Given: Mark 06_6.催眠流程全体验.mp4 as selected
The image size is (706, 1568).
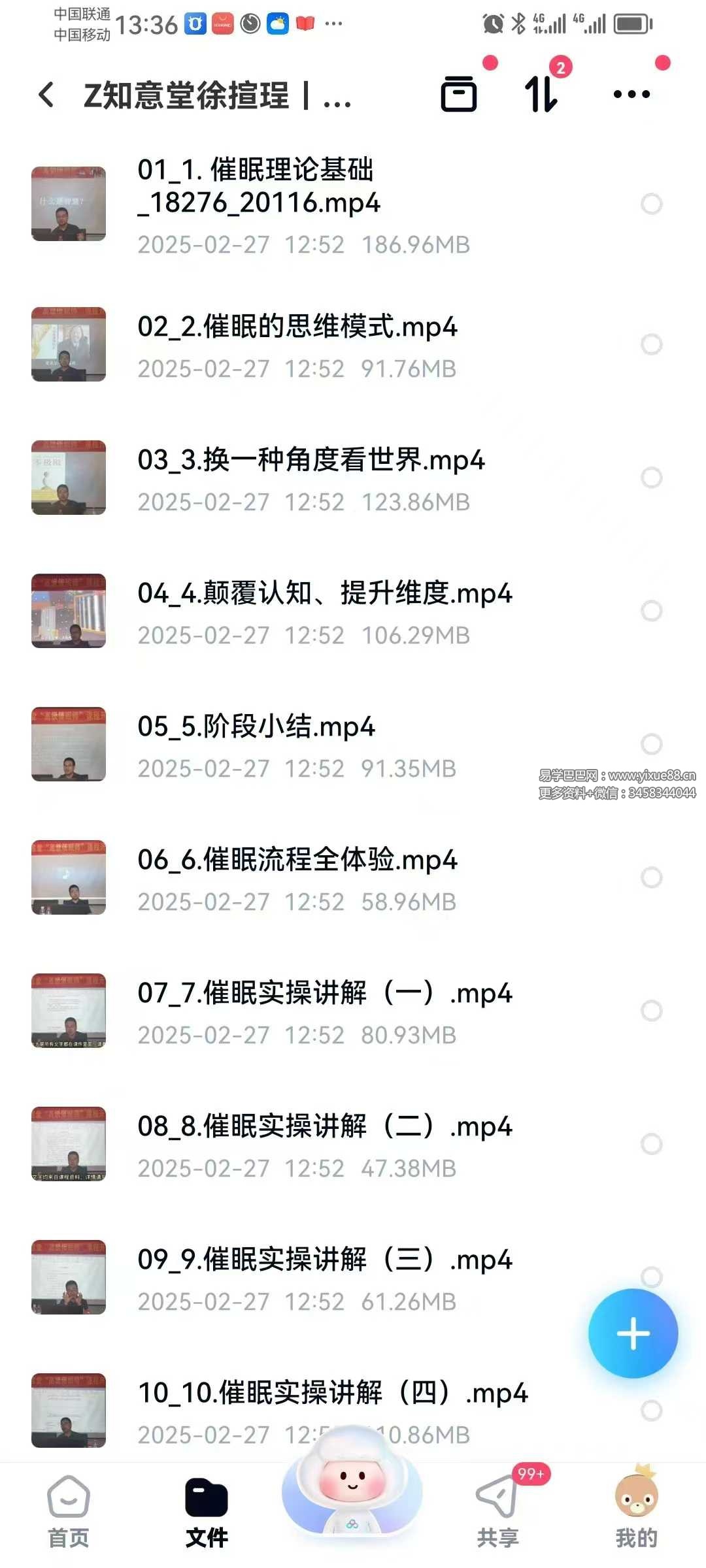Looking at the screenshot, I should click(x=651, y=877).
